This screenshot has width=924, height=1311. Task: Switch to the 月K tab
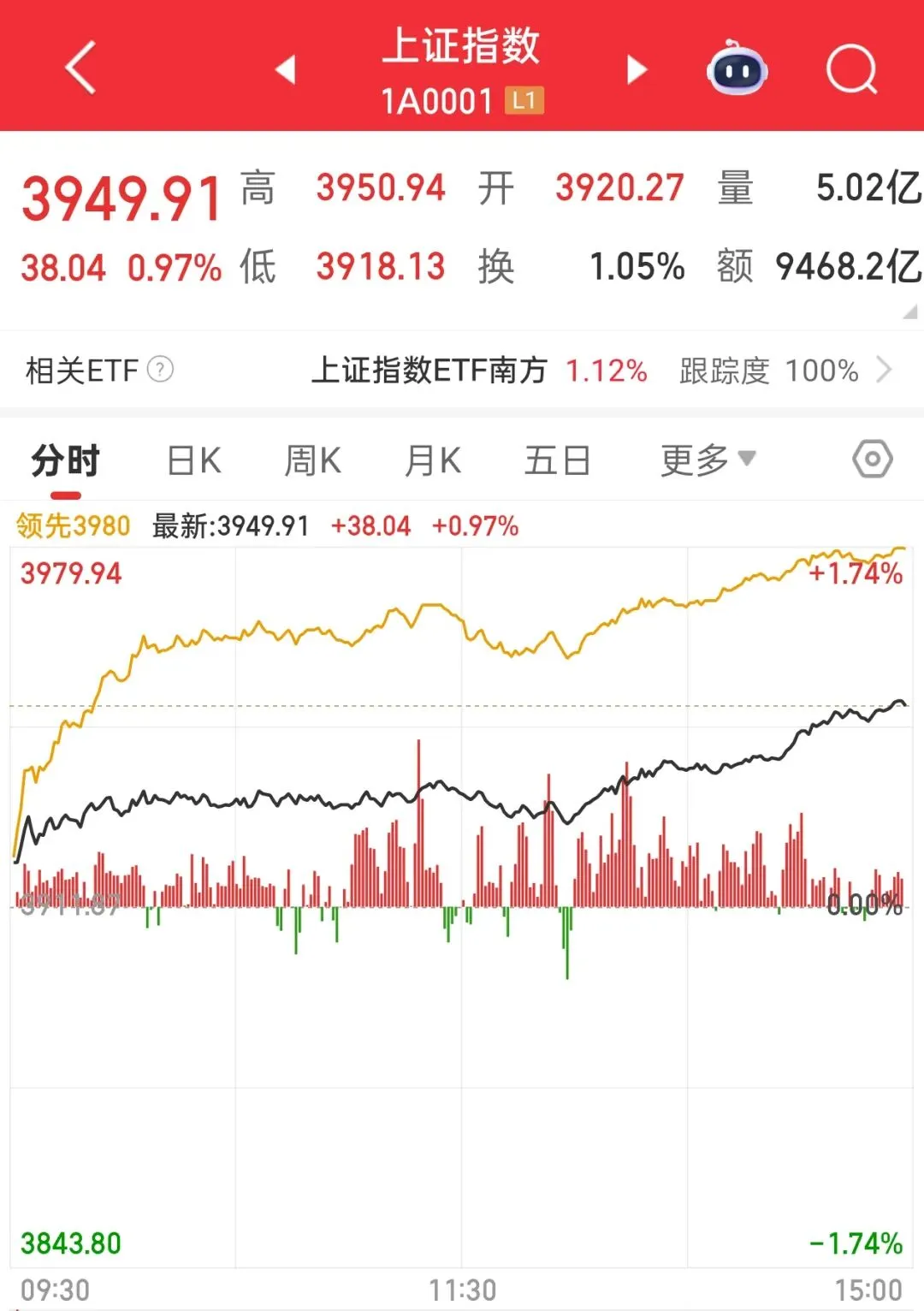point(433,461)
